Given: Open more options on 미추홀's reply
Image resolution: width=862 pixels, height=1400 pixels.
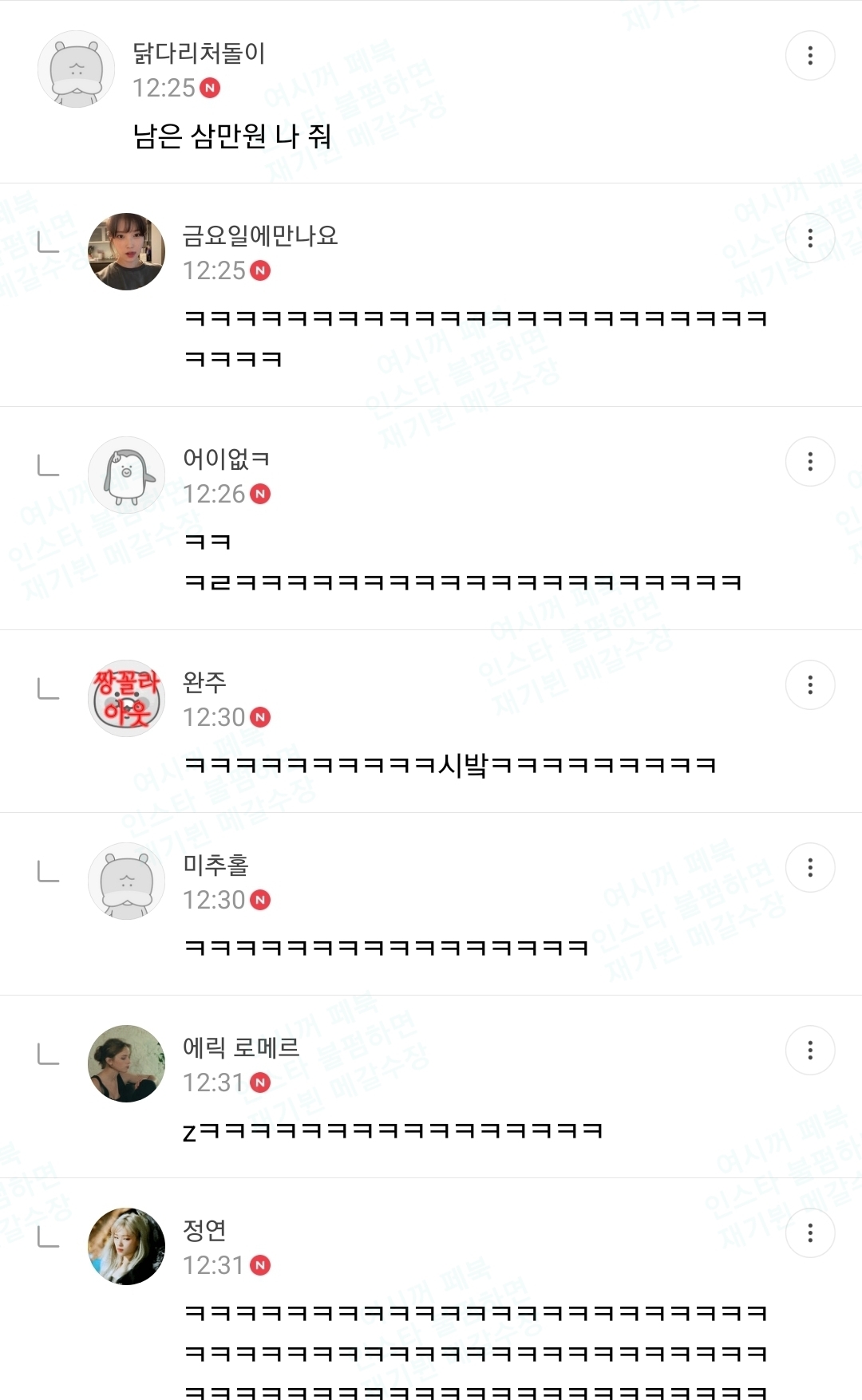Looking at the screenshot, I should coord(810,868).
